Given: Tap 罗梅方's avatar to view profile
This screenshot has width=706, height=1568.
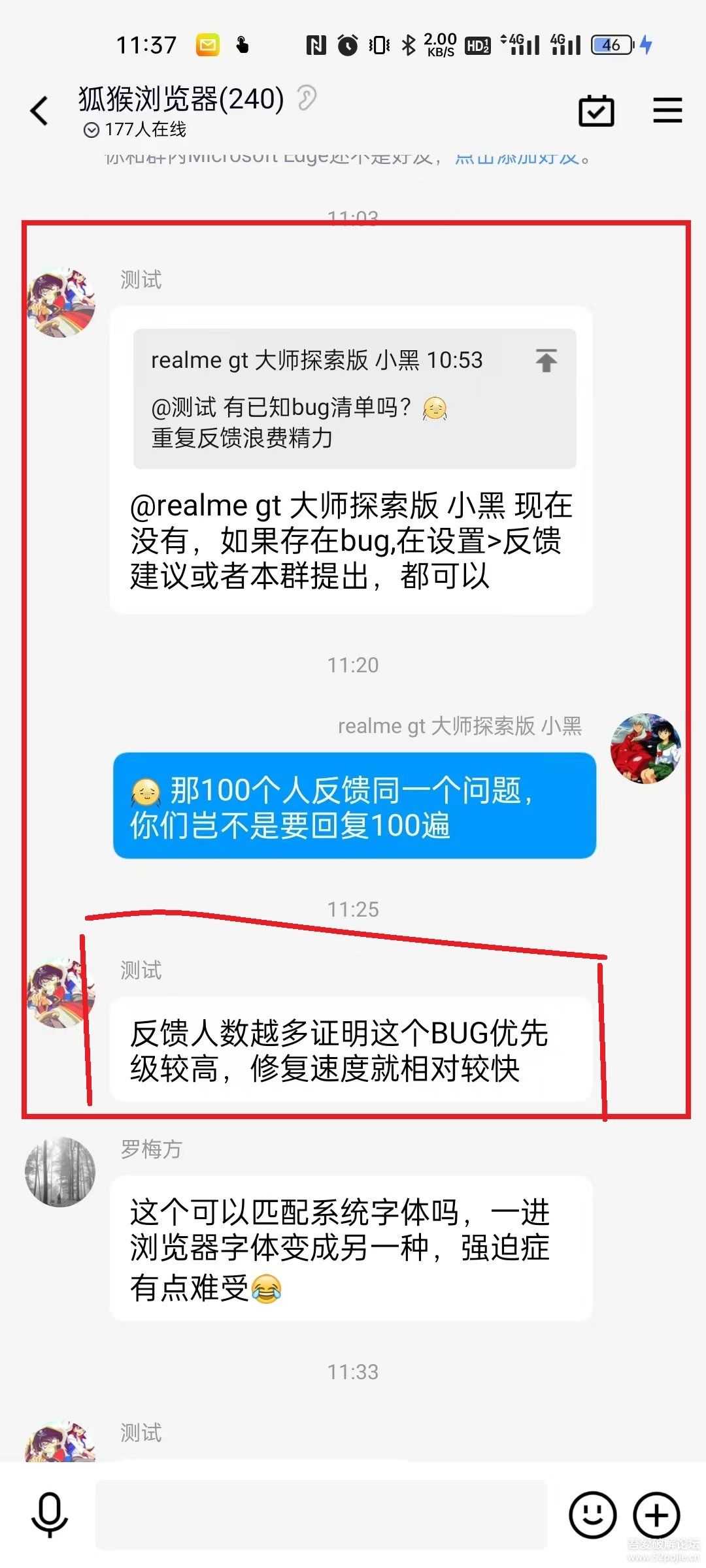Looking at the screenshot, I should click(x=59, y=1171).
